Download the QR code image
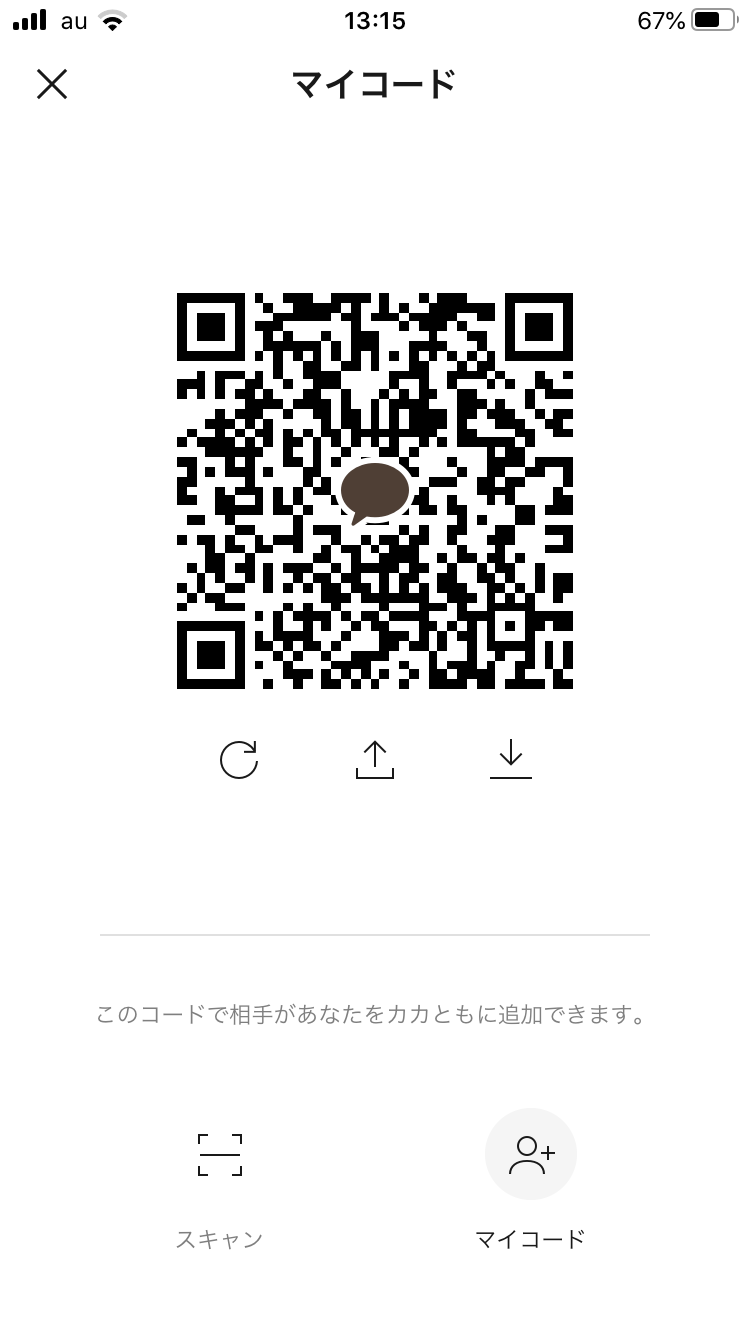The width and height of the screenshot is (750, 1334). tap(511, 760)
